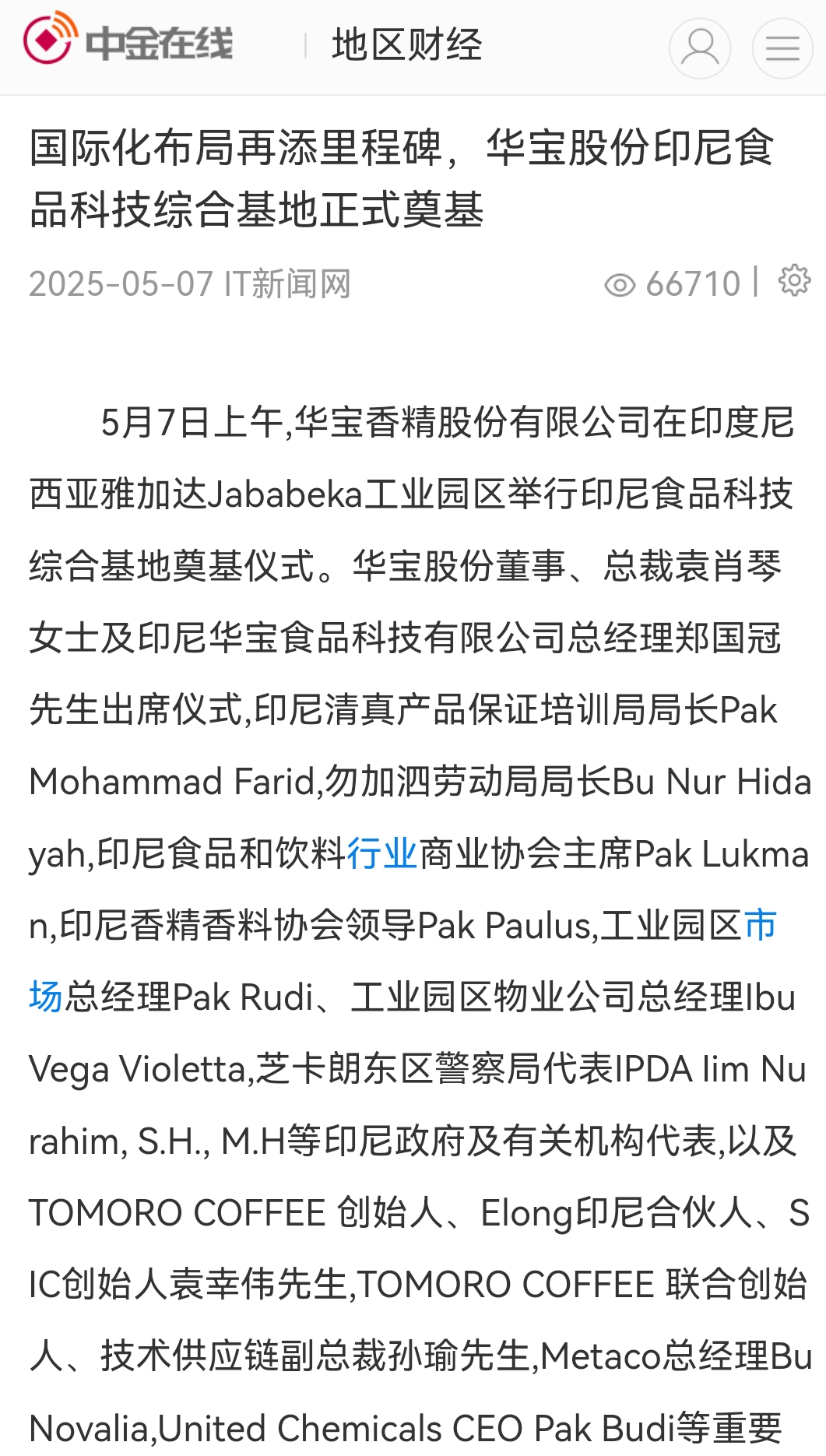Viewport: 826px width, 1456px height.
Task: Follow the 行业 link in the article
Action: (382, 854)
